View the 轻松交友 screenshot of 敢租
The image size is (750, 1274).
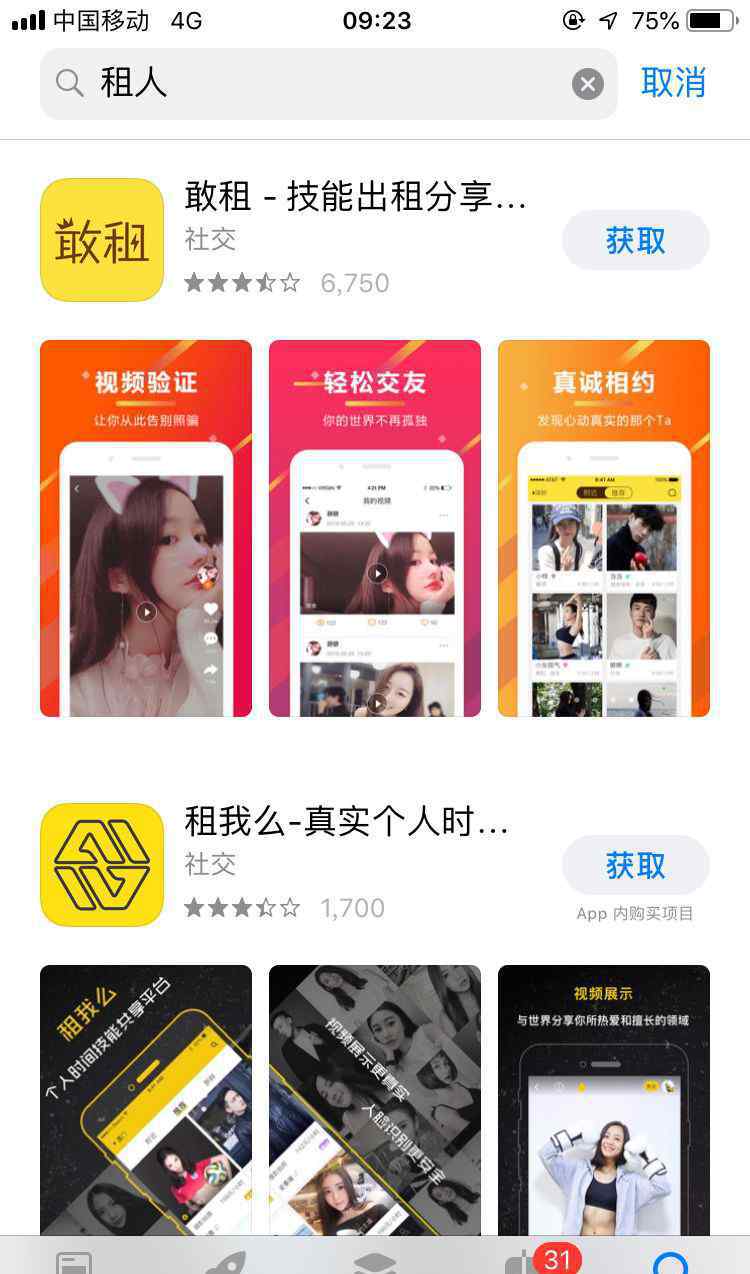pos(375,528)
